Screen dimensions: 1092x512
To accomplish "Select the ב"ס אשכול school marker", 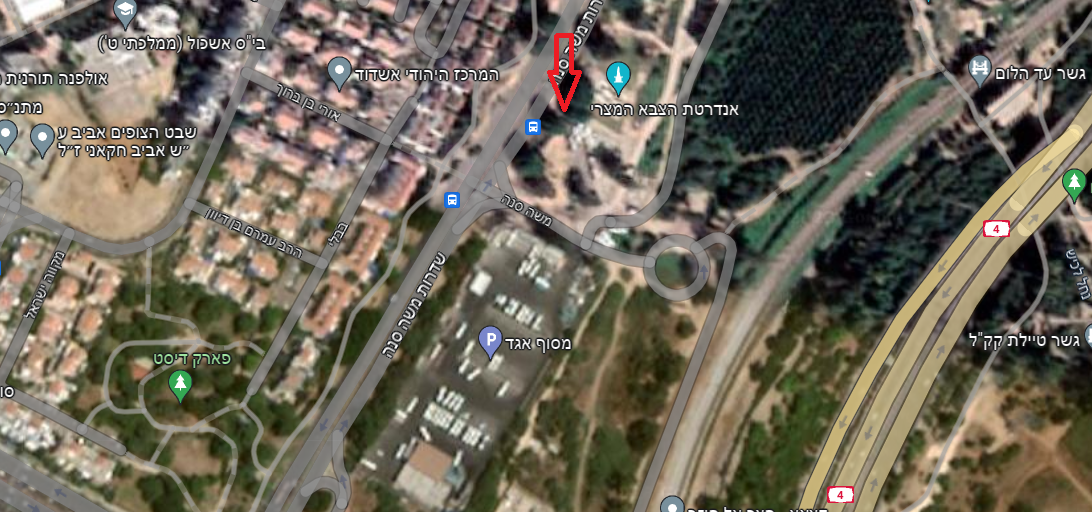I will click(125, 12).
